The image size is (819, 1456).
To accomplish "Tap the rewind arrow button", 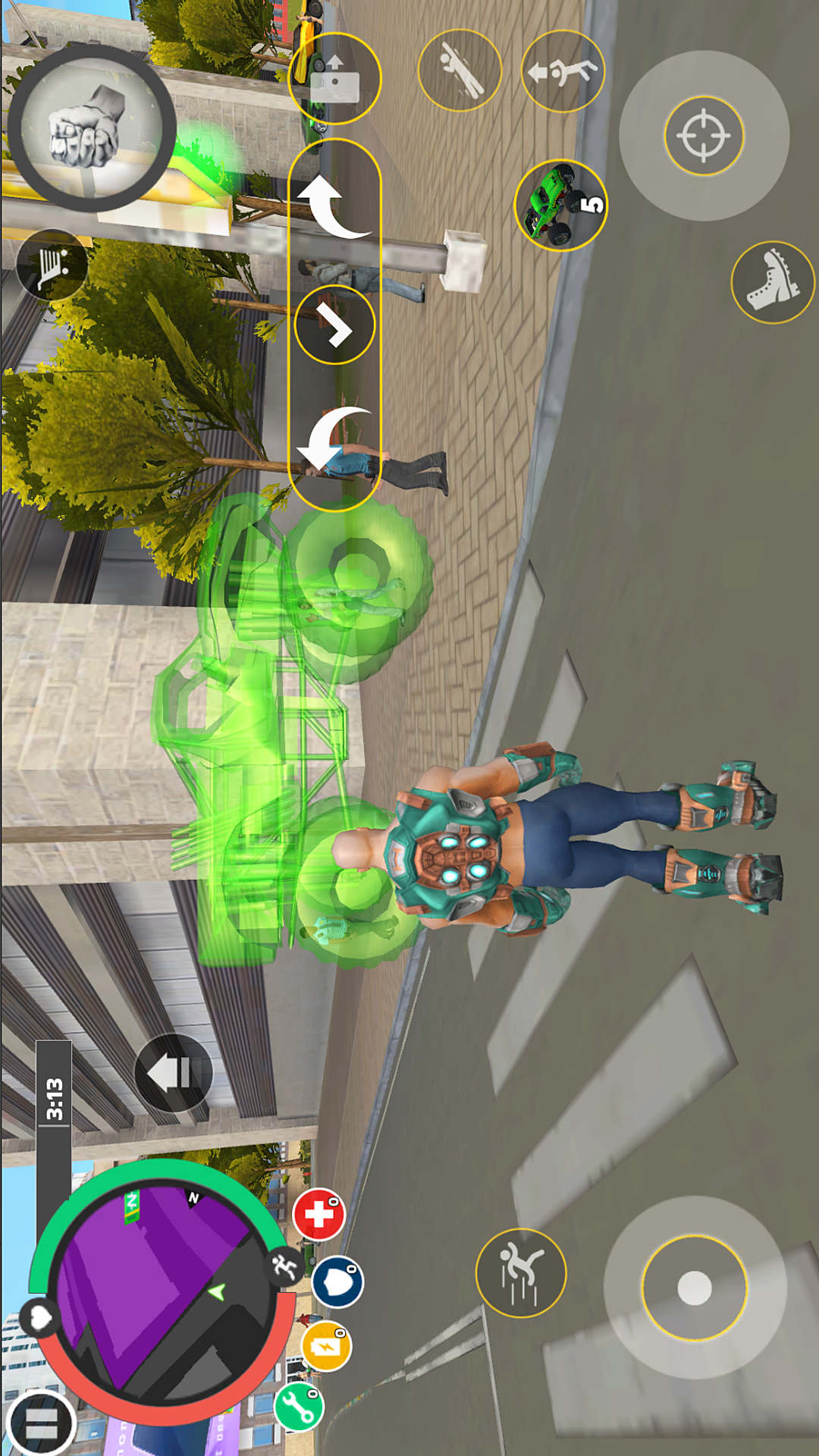I will coord(174,1073).
